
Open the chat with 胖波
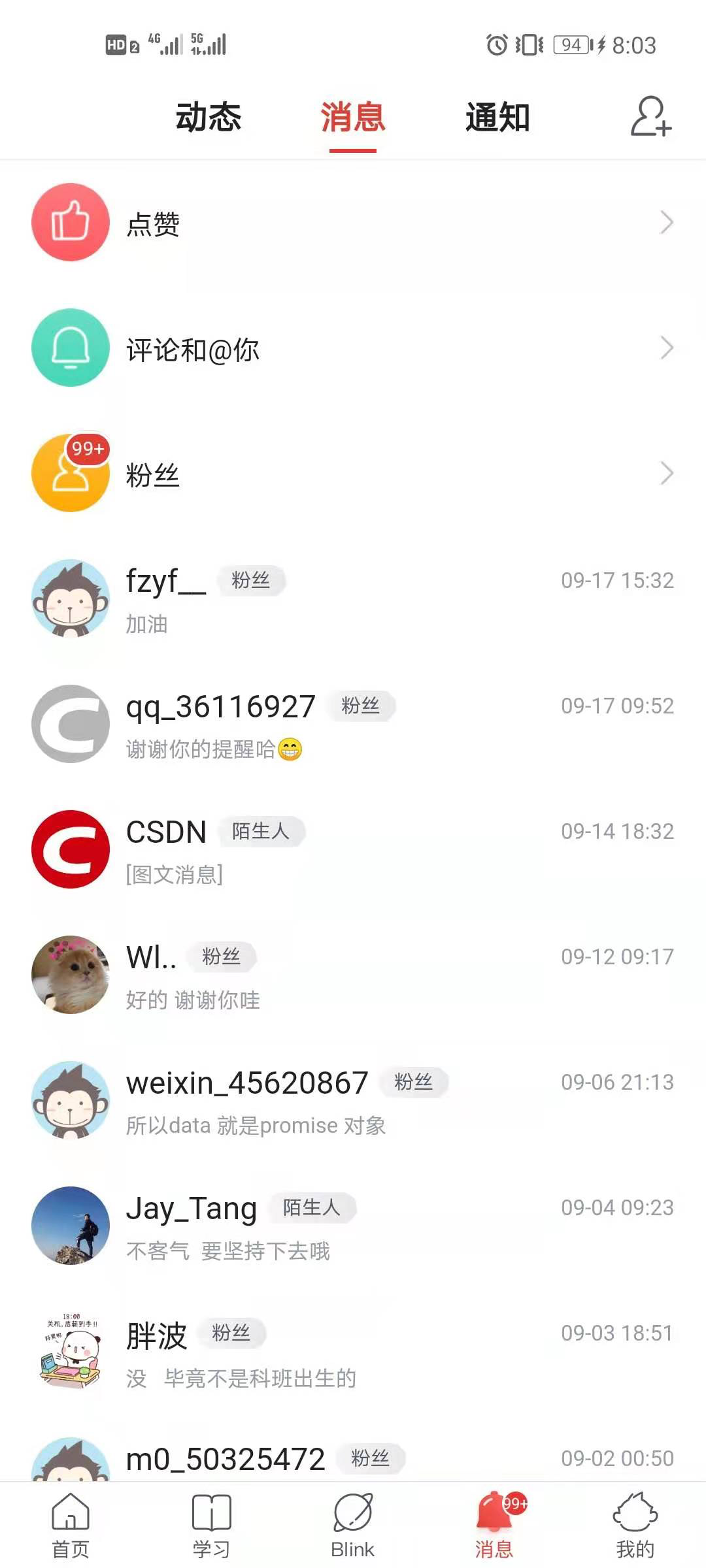[x=353, y=1352]
